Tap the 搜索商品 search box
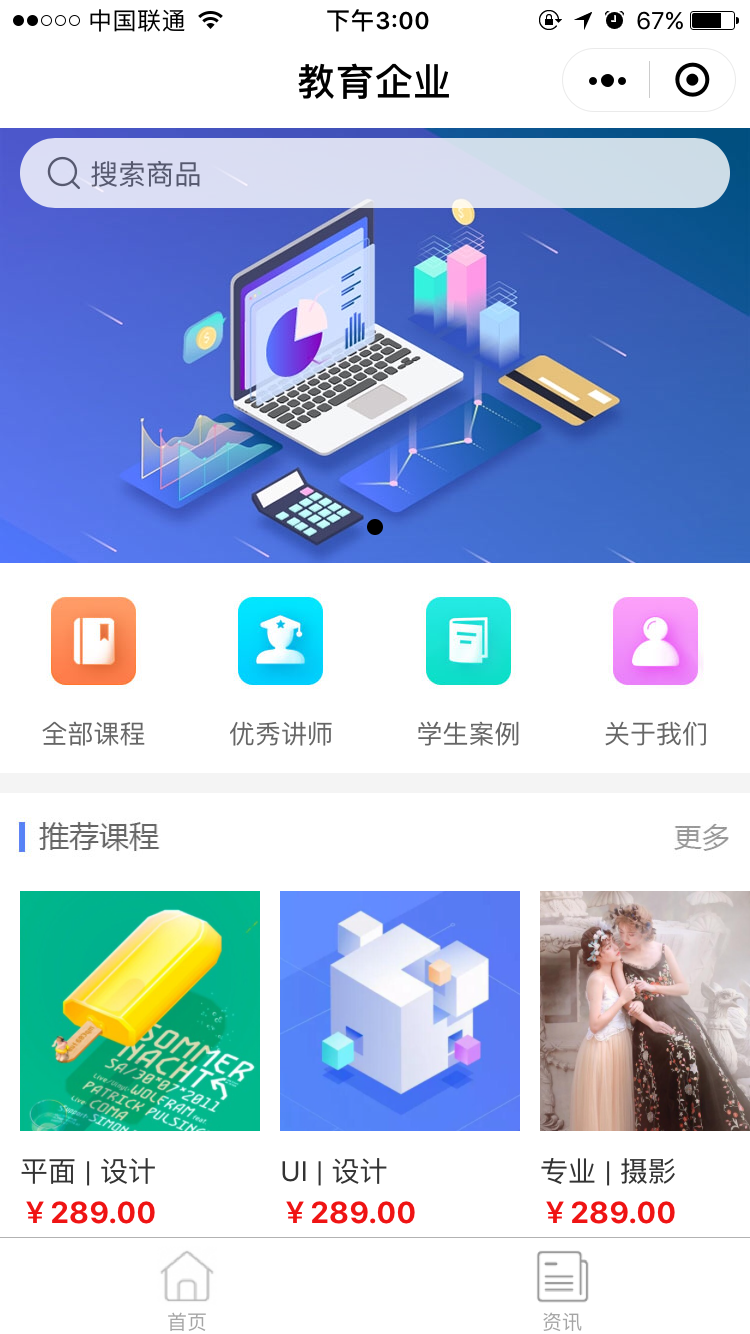The width and height of the screenshot is (750, 1334). pyautogui.click(x=375, y=173)
